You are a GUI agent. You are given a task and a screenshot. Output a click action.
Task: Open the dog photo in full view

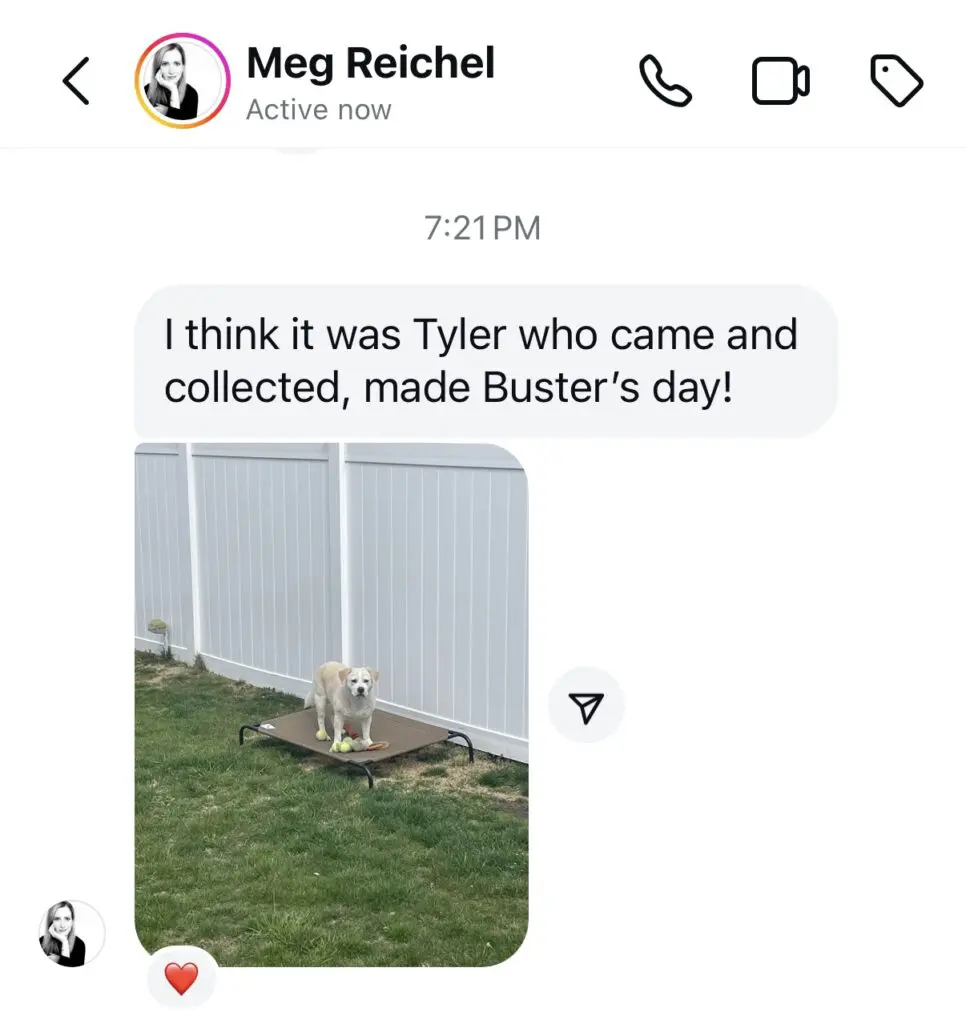click(x=331, y=704)
